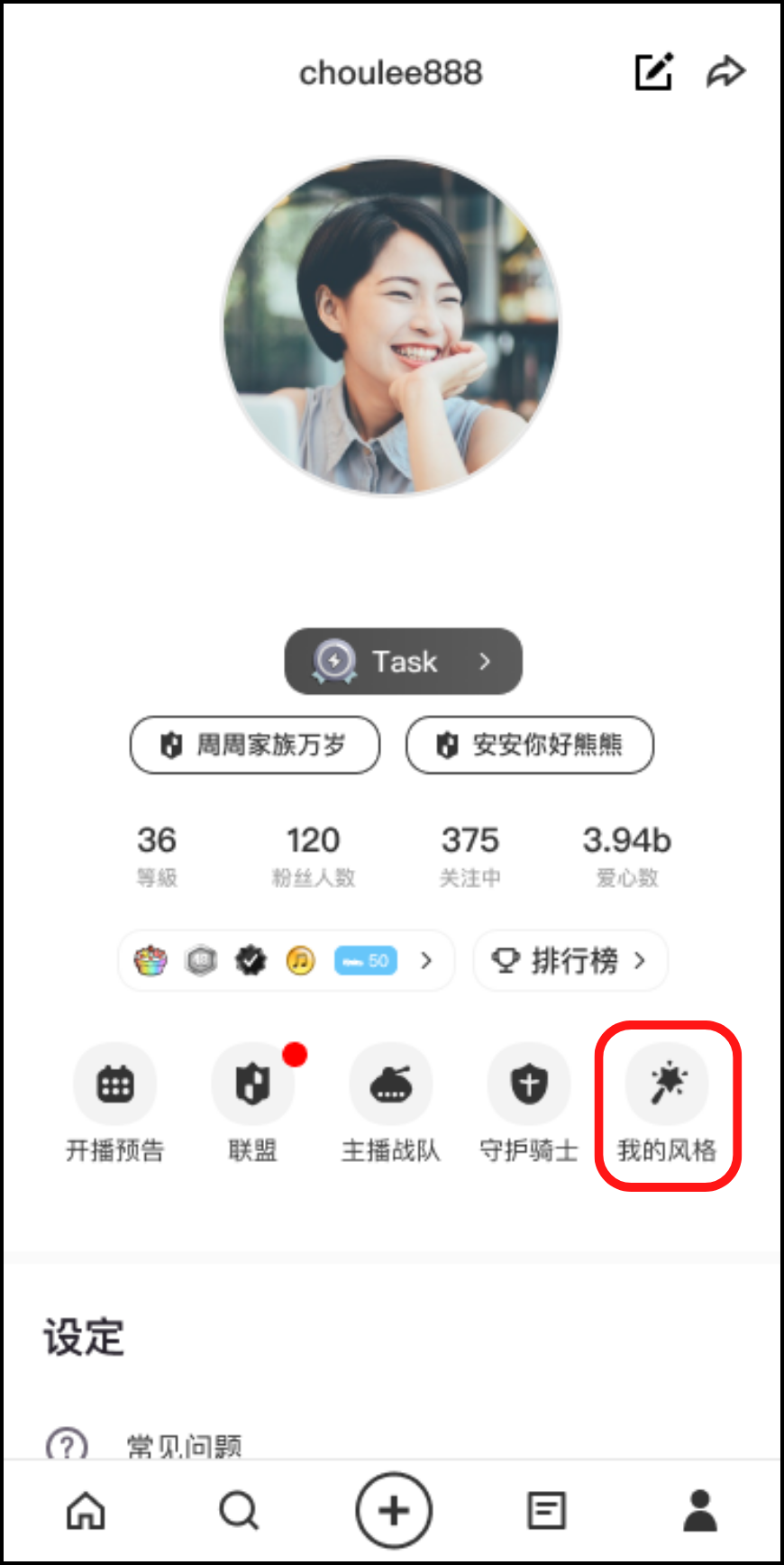The image size is (784, 1565).
Task: Open the 排行榜 leaderboard
Action: click(570, 961)
